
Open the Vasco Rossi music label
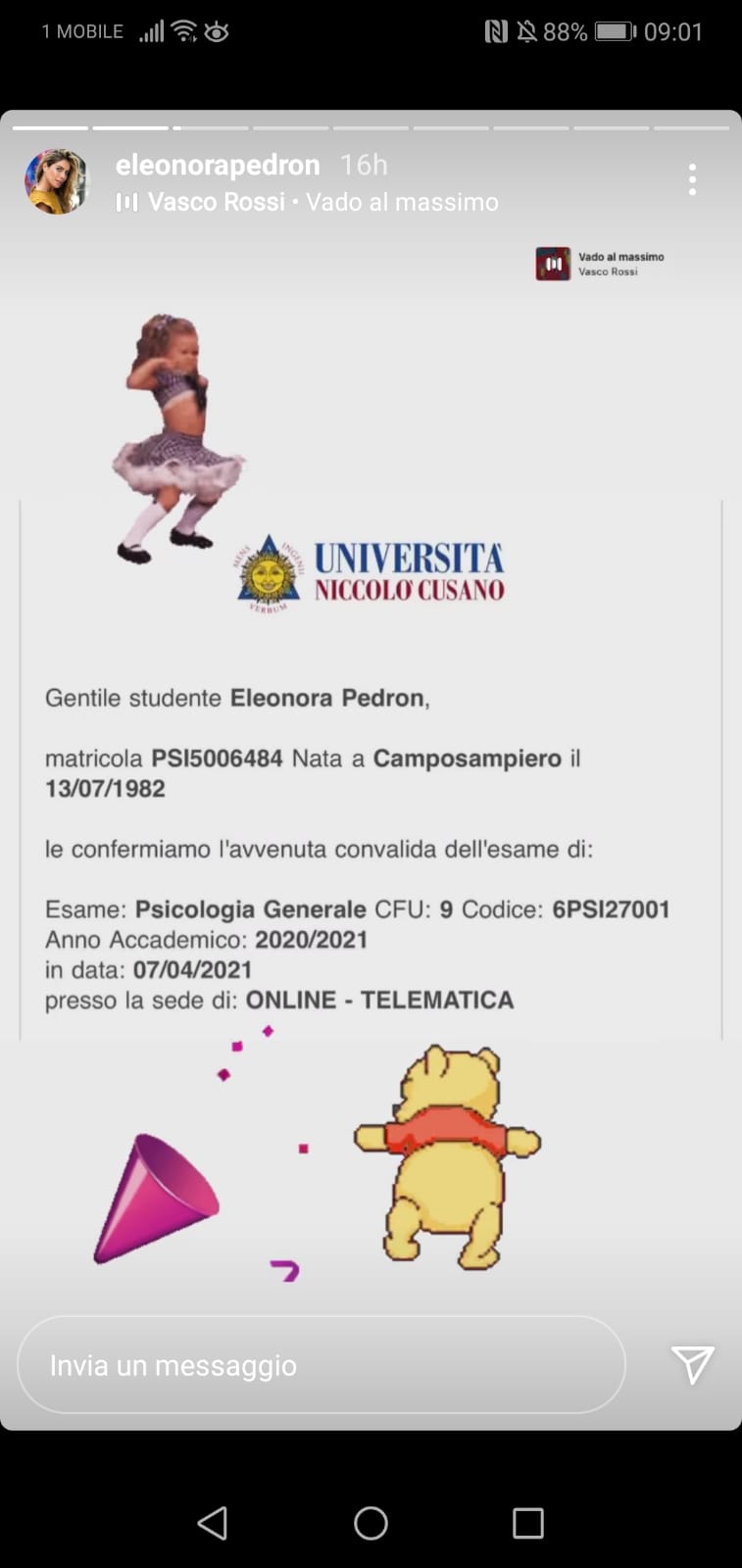(307, 202)
